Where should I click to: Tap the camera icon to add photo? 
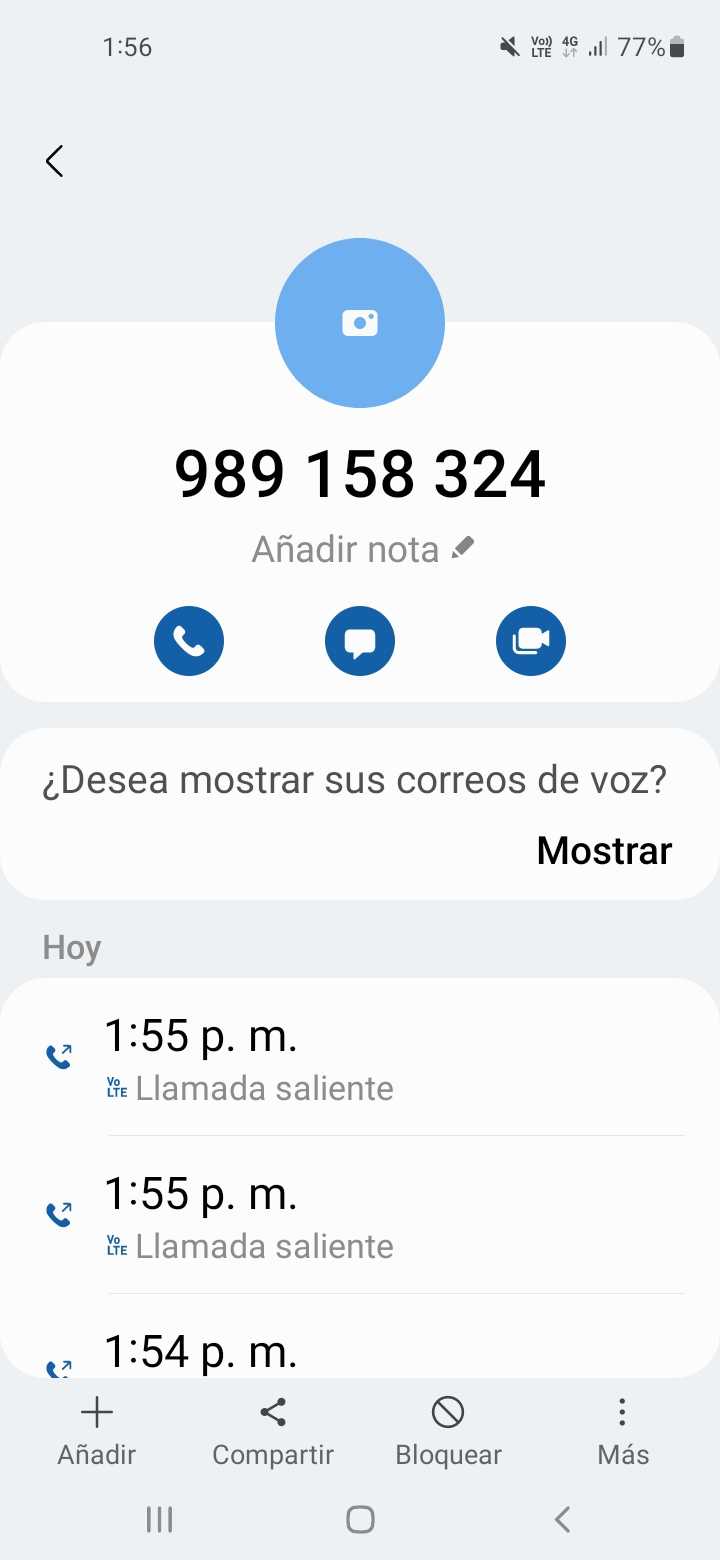[x=360, y=323]
